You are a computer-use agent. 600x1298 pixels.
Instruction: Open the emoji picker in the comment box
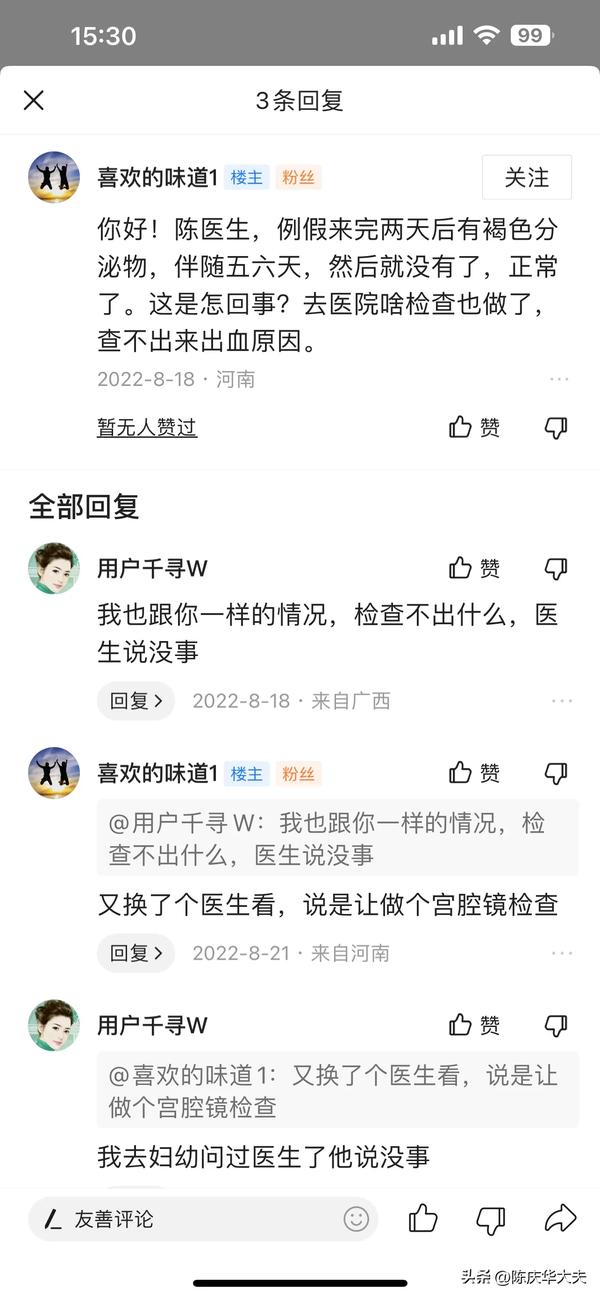point(356,1219)
